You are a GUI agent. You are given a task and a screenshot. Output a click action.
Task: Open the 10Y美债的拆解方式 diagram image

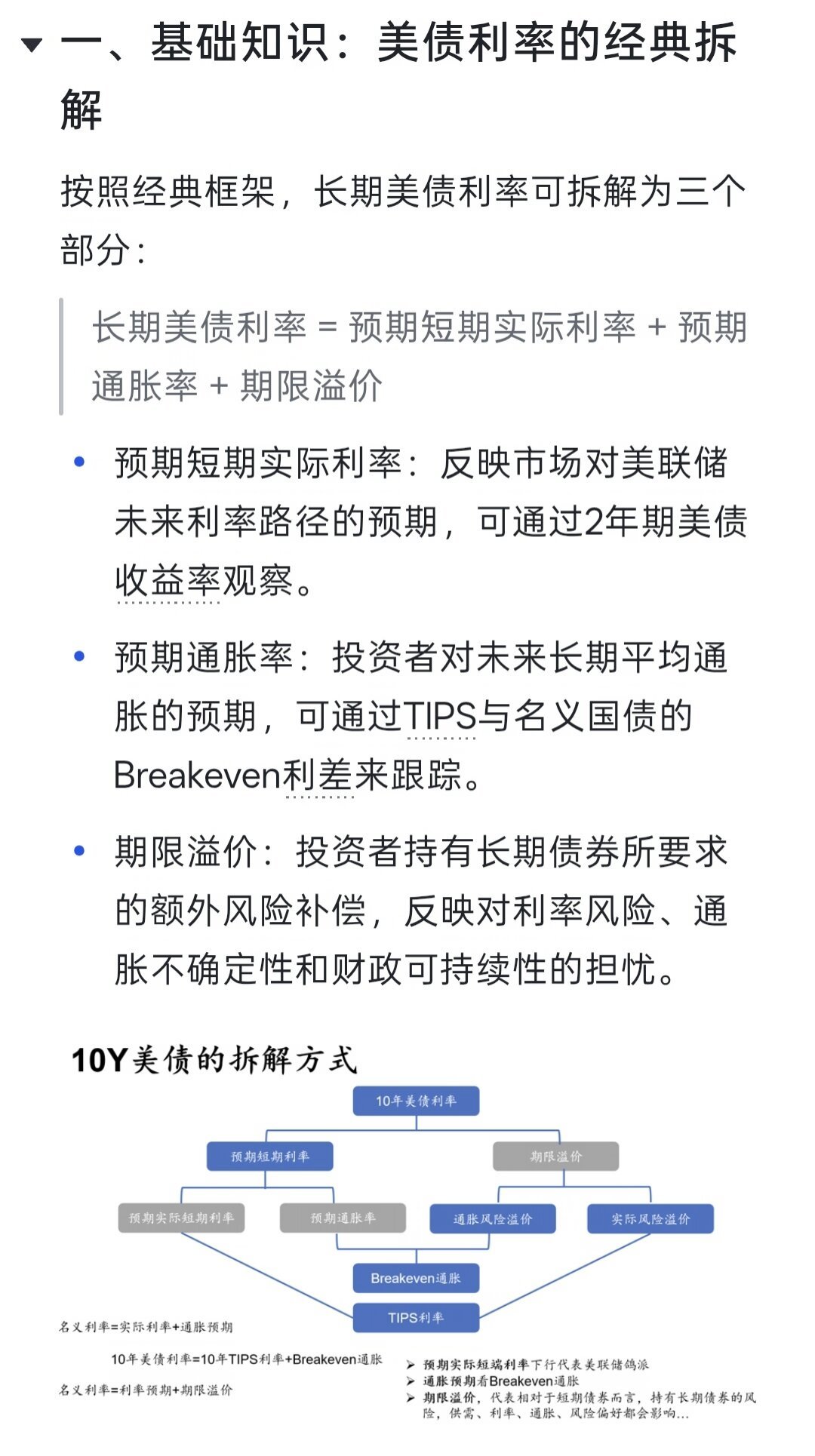click(408, 1231)
